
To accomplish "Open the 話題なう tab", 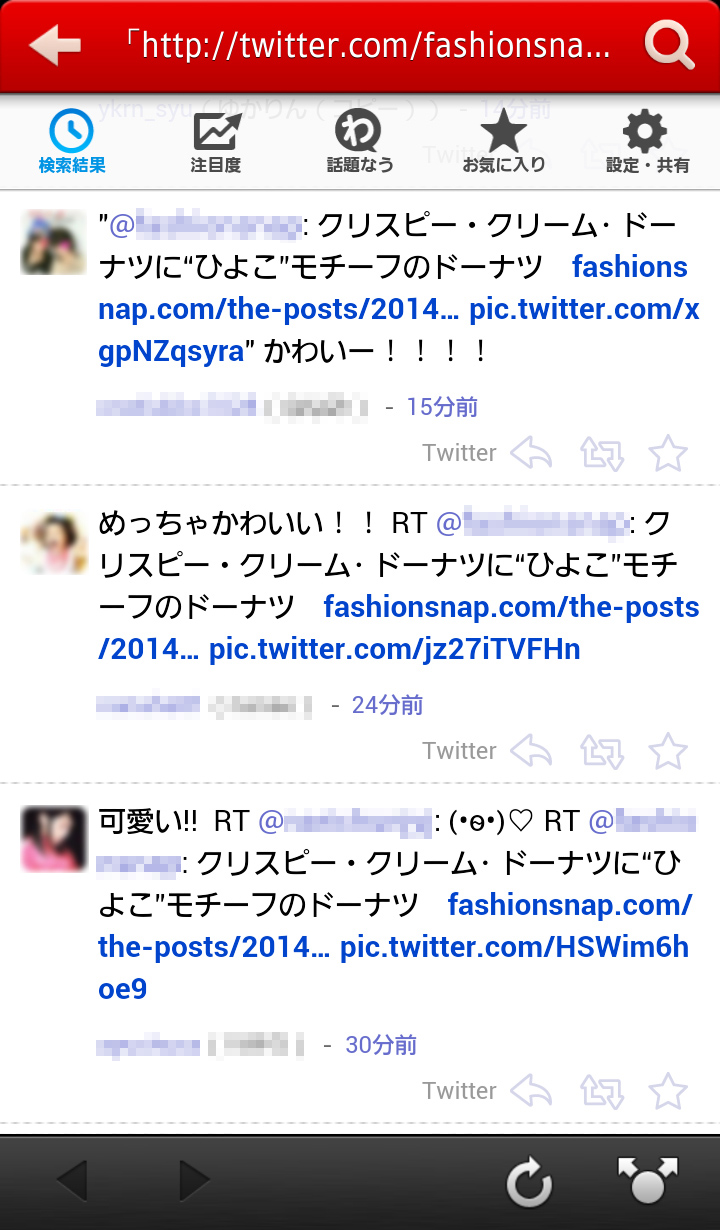I will pos(359,142).
